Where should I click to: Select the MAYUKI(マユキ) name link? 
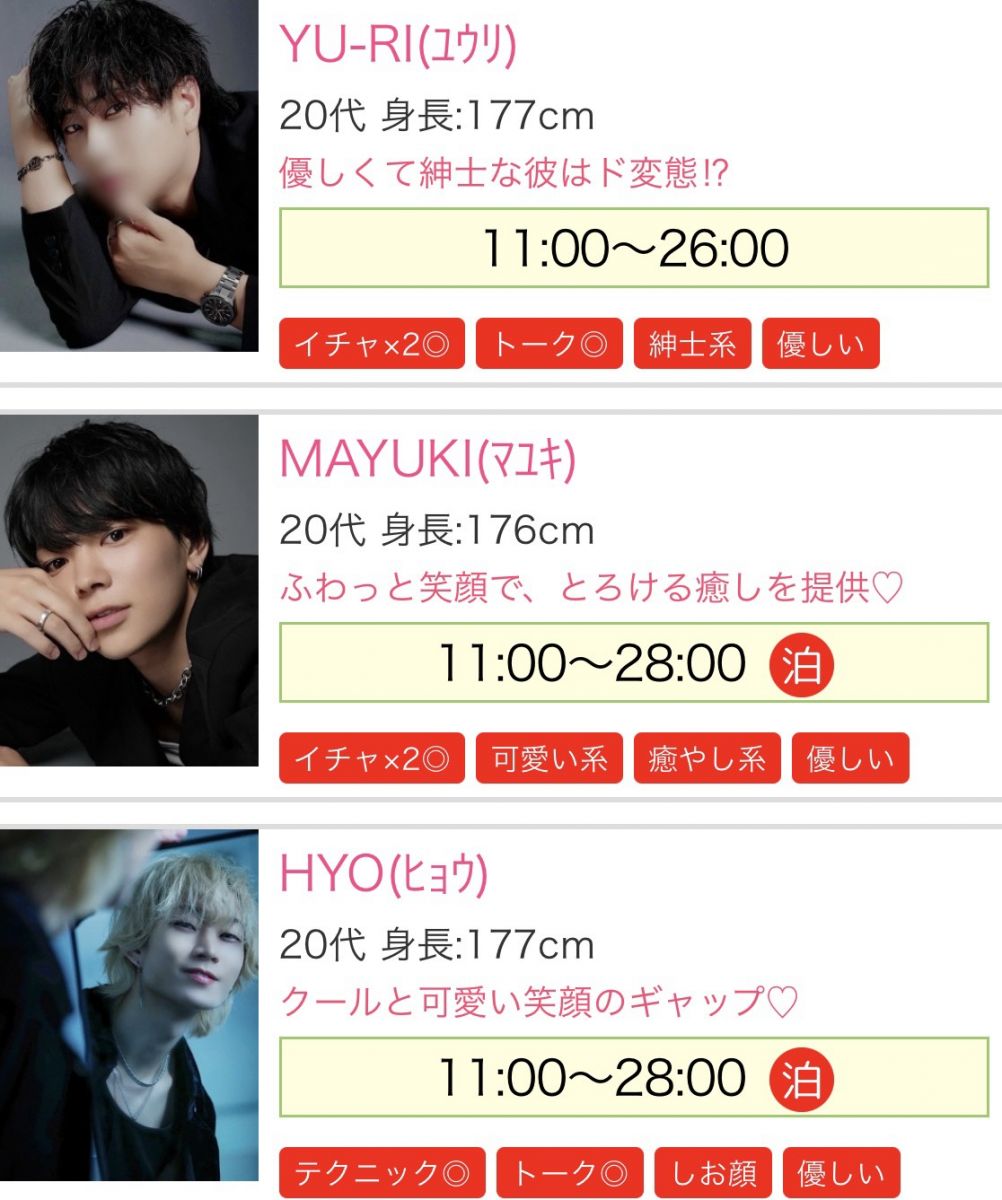coord(428,459)
